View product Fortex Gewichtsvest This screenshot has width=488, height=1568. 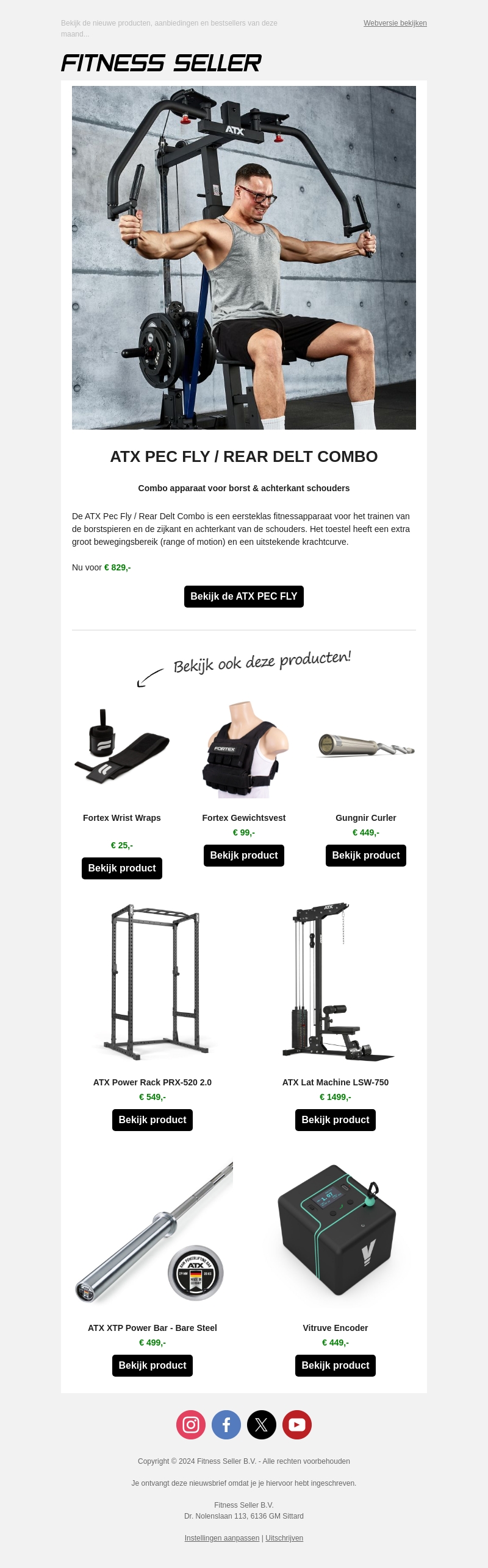243,856
